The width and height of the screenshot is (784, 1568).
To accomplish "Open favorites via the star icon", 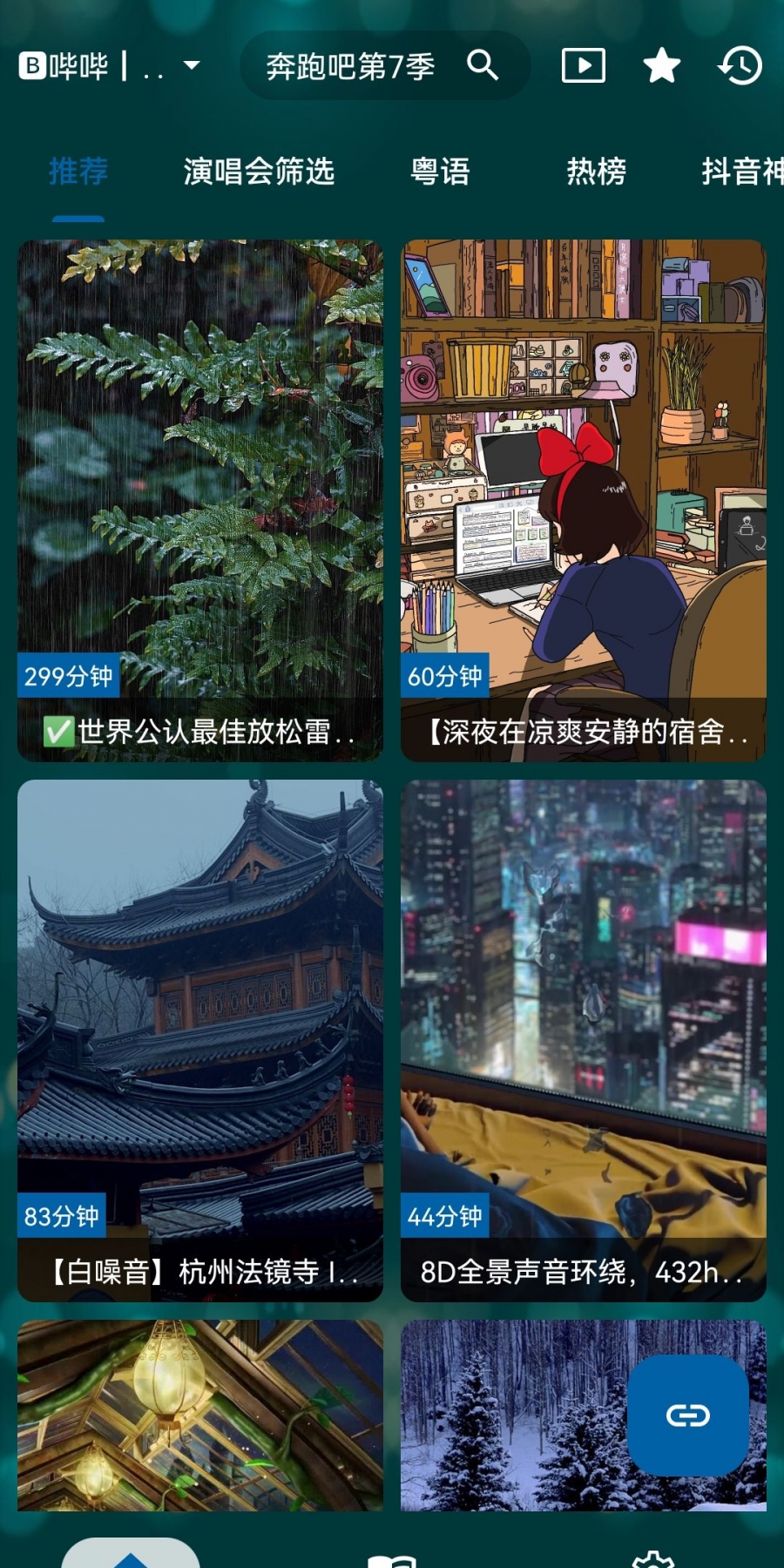I will (x=661, y=66).
